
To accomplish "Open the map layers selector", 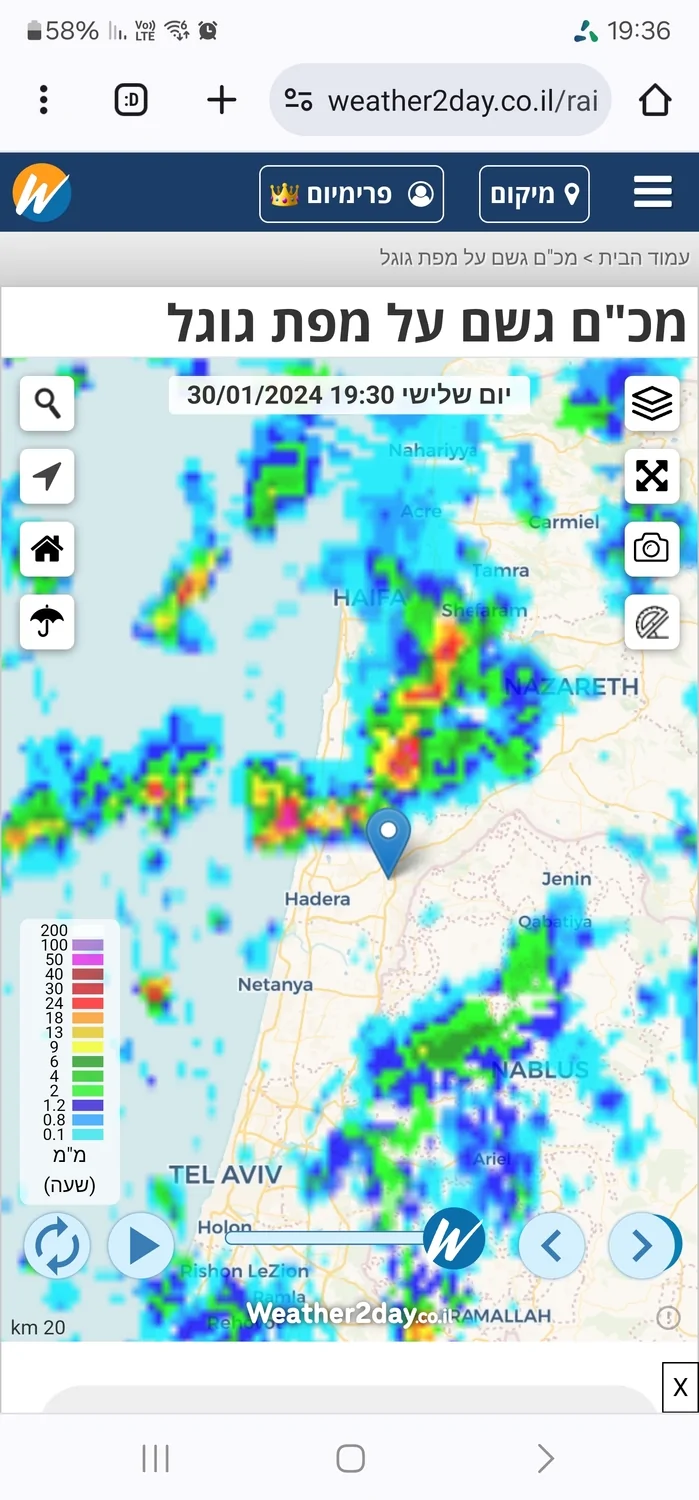I will [x=652, y=404].
